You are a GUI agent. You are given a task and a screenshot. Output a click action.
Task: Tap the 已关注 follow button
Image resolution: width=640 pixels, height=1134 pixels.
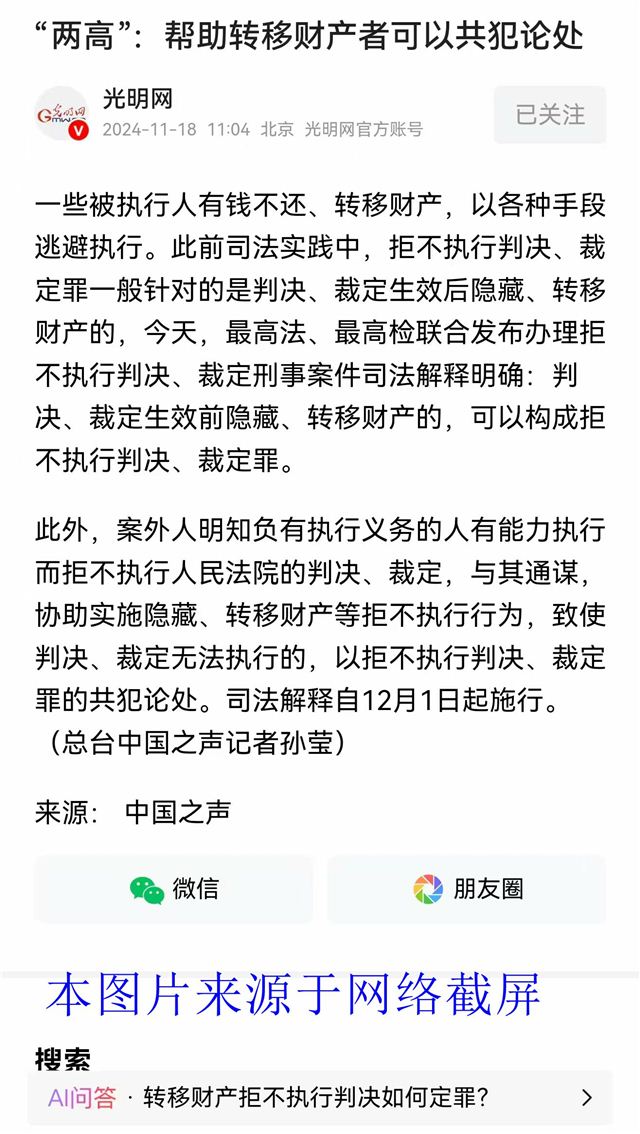click(550, 114)
